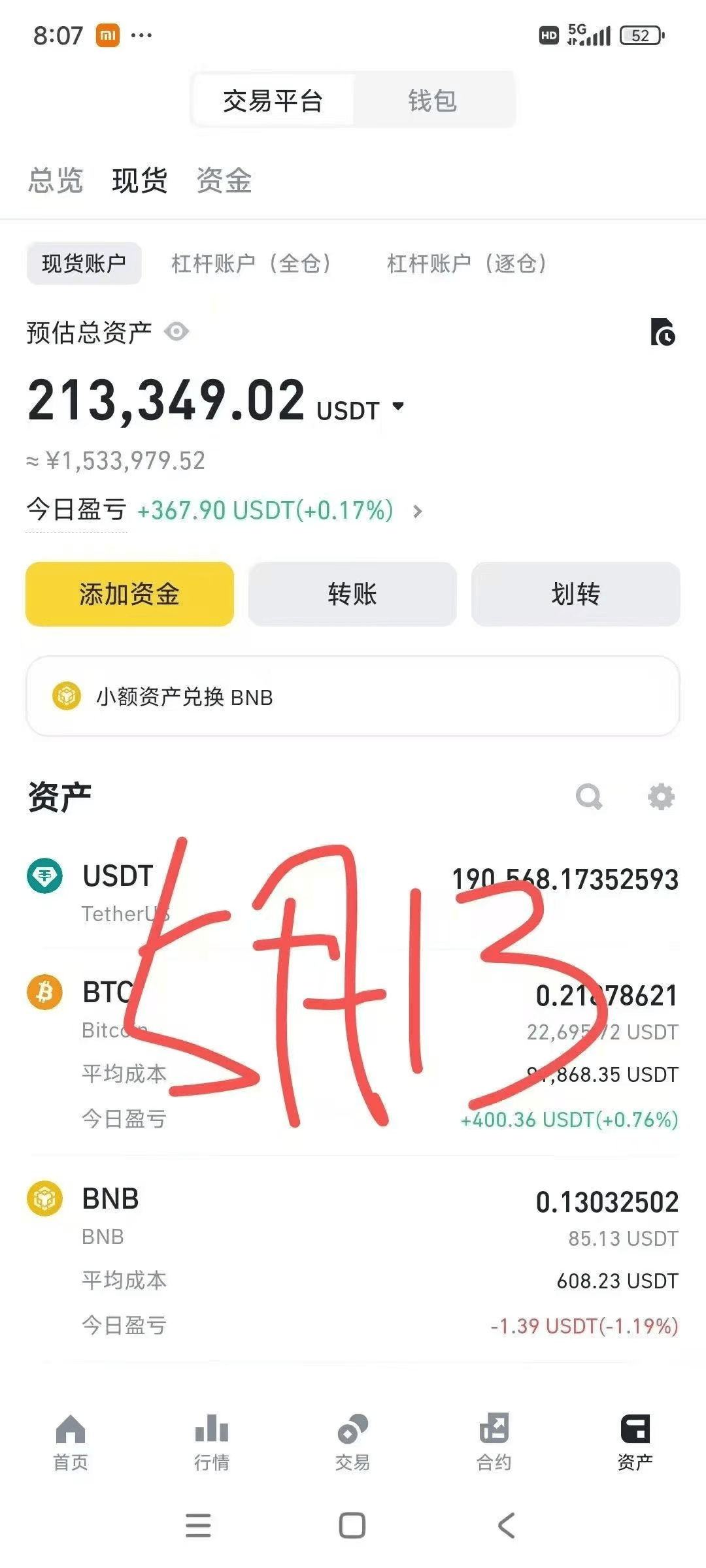Hide balance with the eye icon

176,332
